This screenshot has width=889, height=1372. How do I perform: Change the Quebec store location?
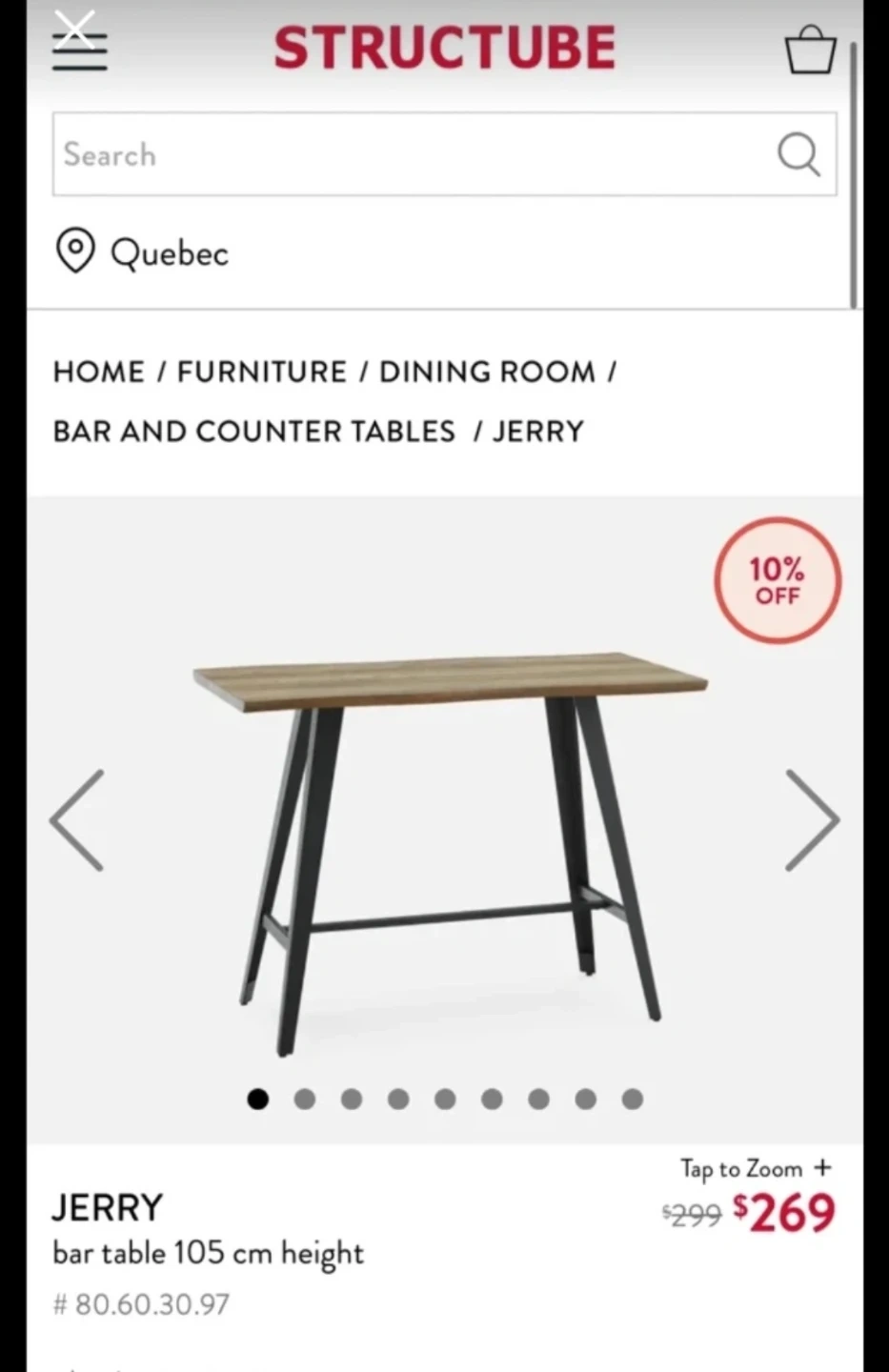point(143,252)
